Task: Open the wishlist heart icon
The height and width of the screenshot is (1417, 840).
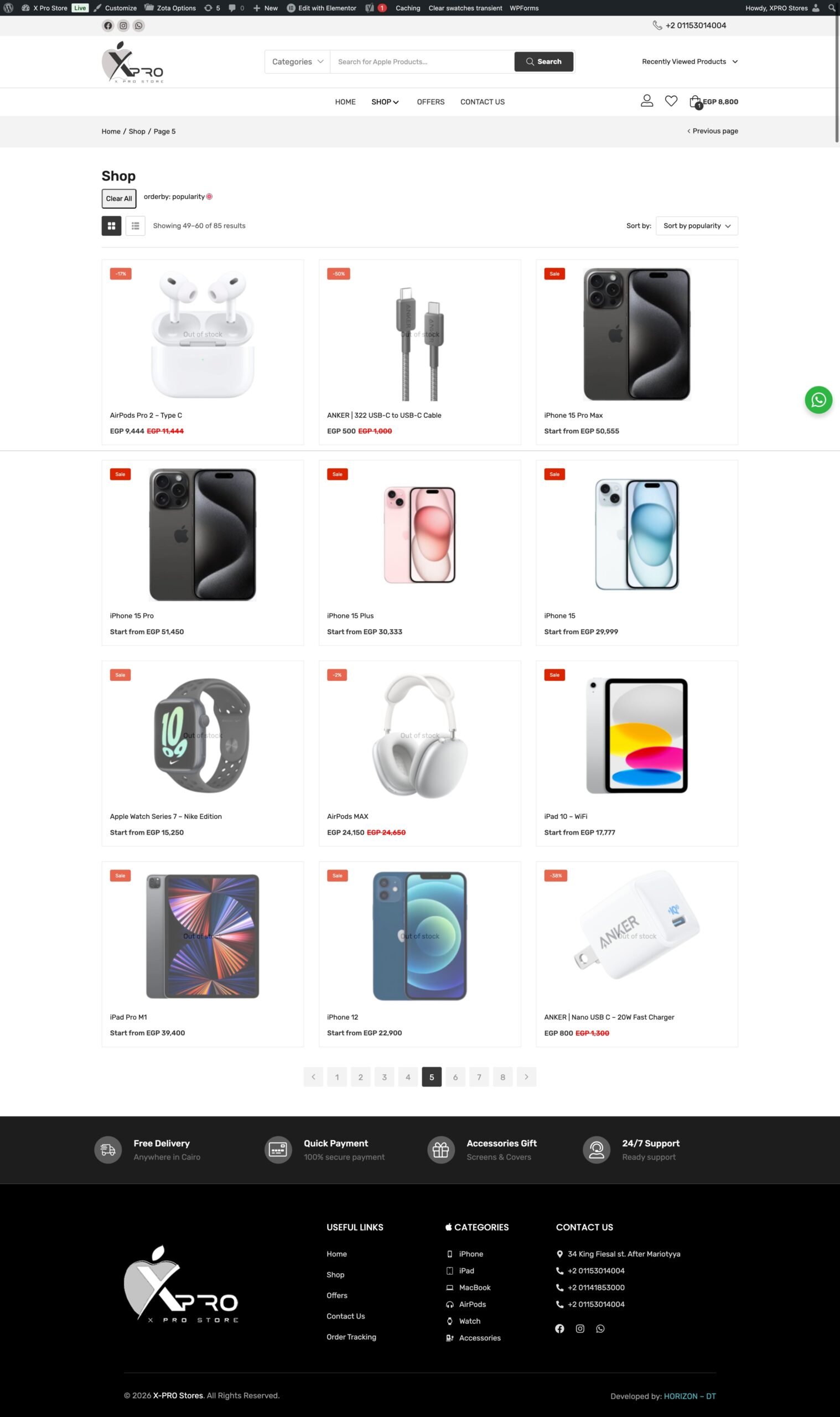Action: click(x=671, y=101)
